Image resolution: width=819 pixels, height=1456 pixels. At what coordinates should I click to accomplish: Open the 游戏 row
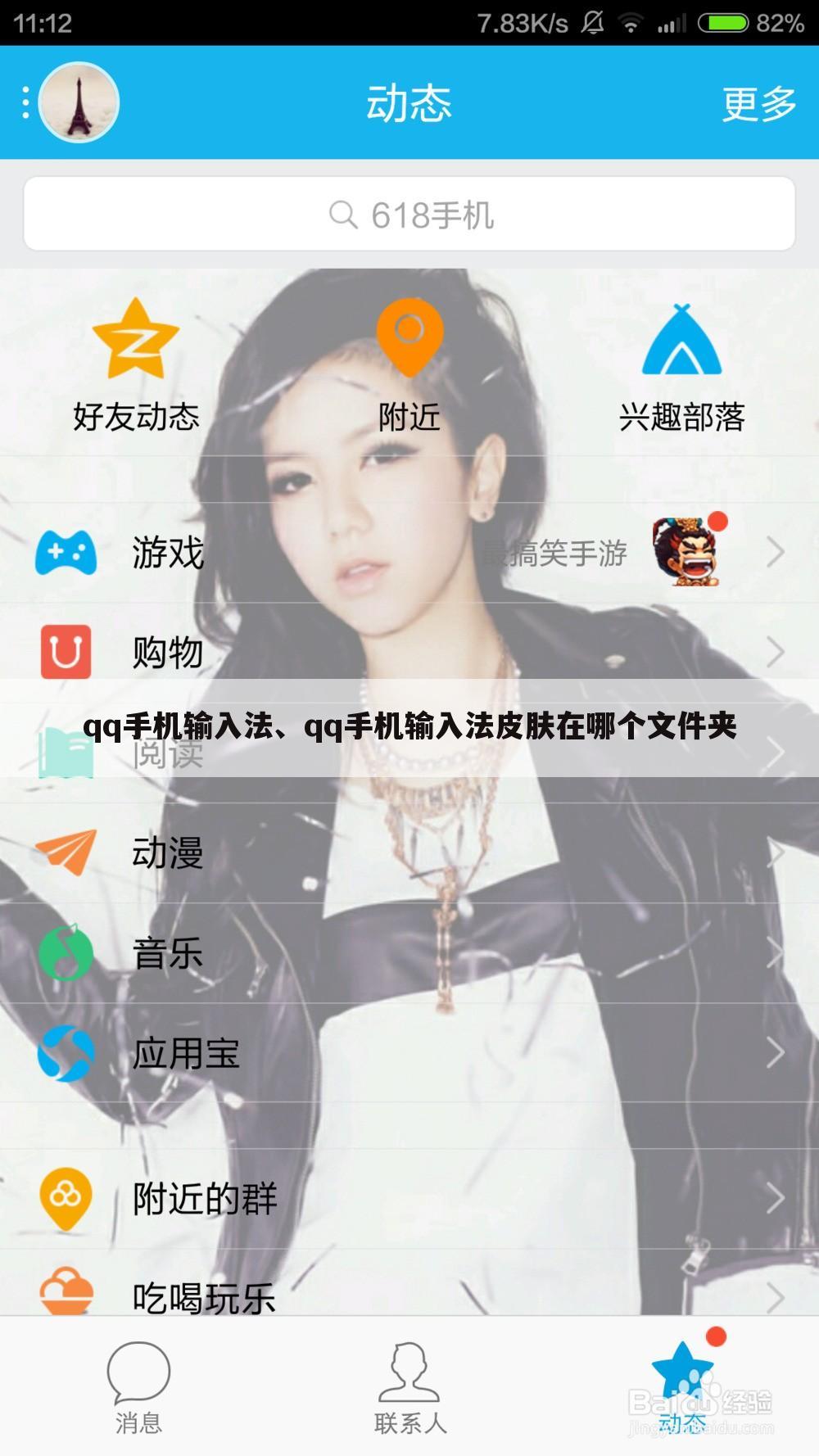pos(409,553)
